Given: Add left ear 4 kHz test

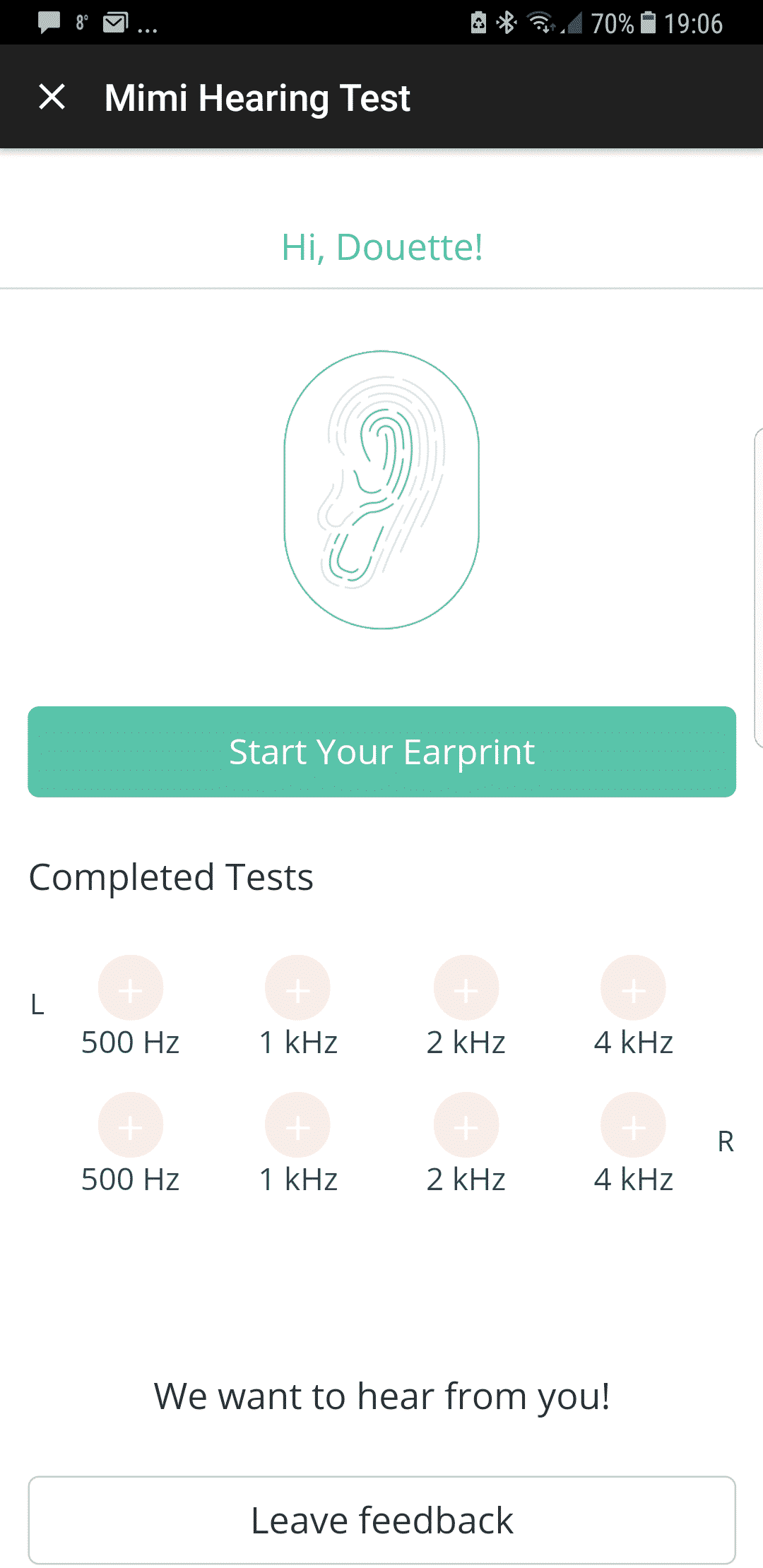Looking at the screenshot, I should [633, 987].
